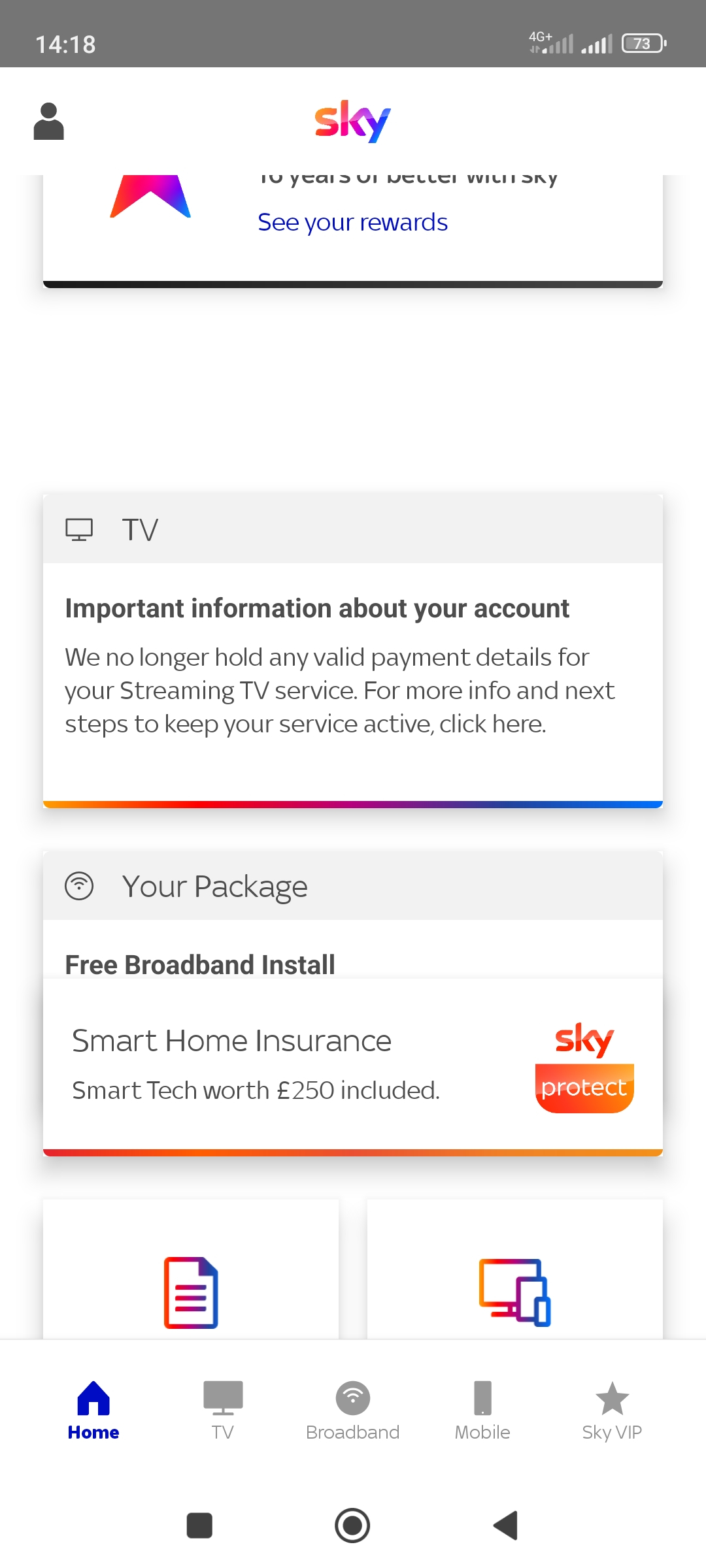Open the tile with the document icon

click(x=191, y=1269)
